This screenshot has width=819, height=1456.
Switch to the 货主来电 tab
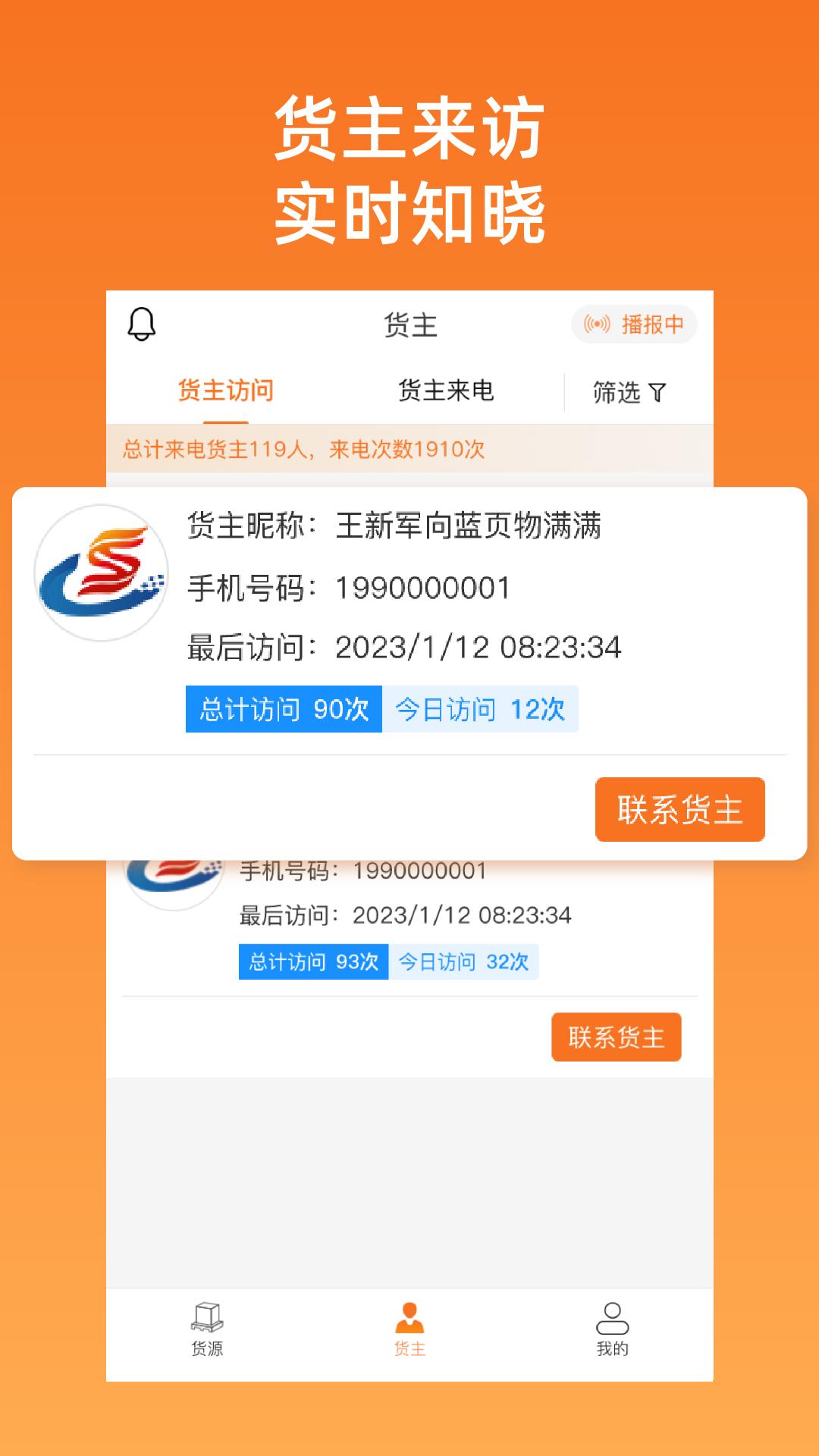tap(446, 391)
